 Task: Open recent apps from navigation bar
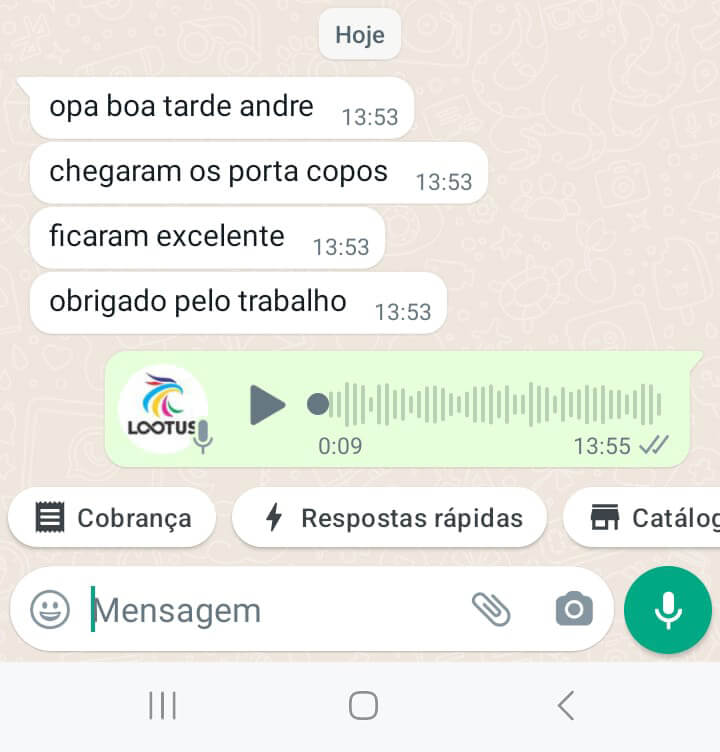162,706
